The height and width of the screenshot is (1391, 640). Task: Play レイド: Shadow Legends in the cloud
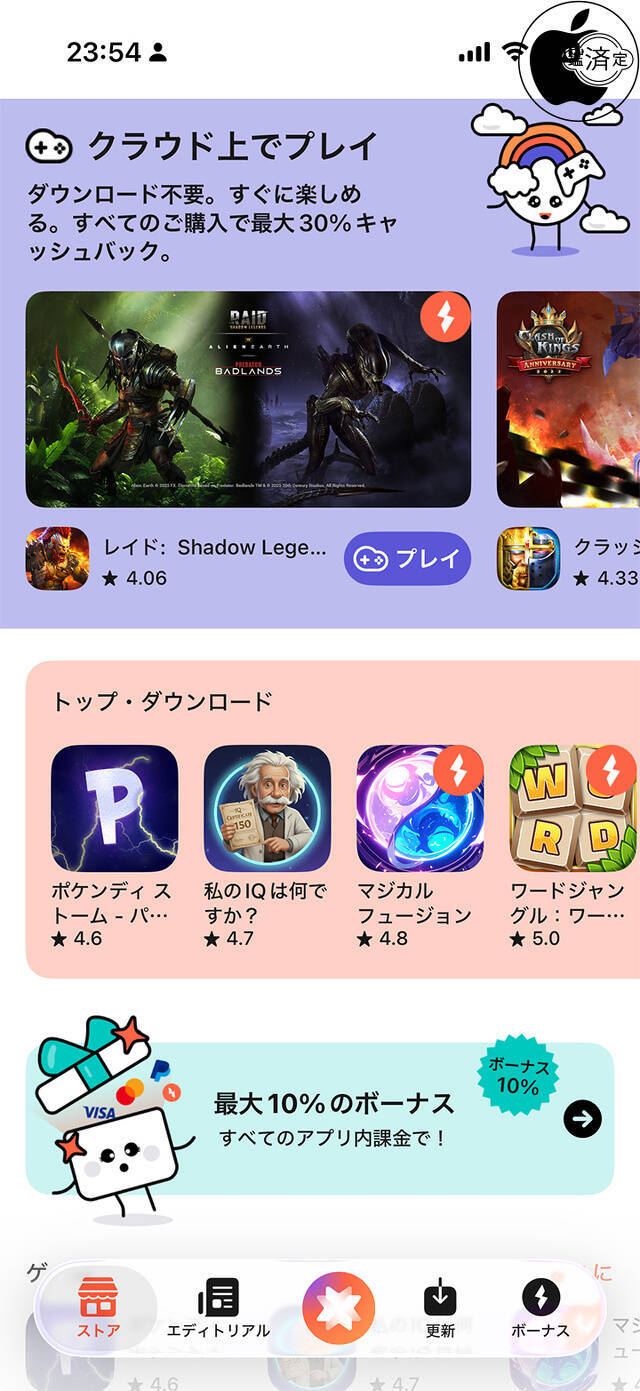[407, 559]
